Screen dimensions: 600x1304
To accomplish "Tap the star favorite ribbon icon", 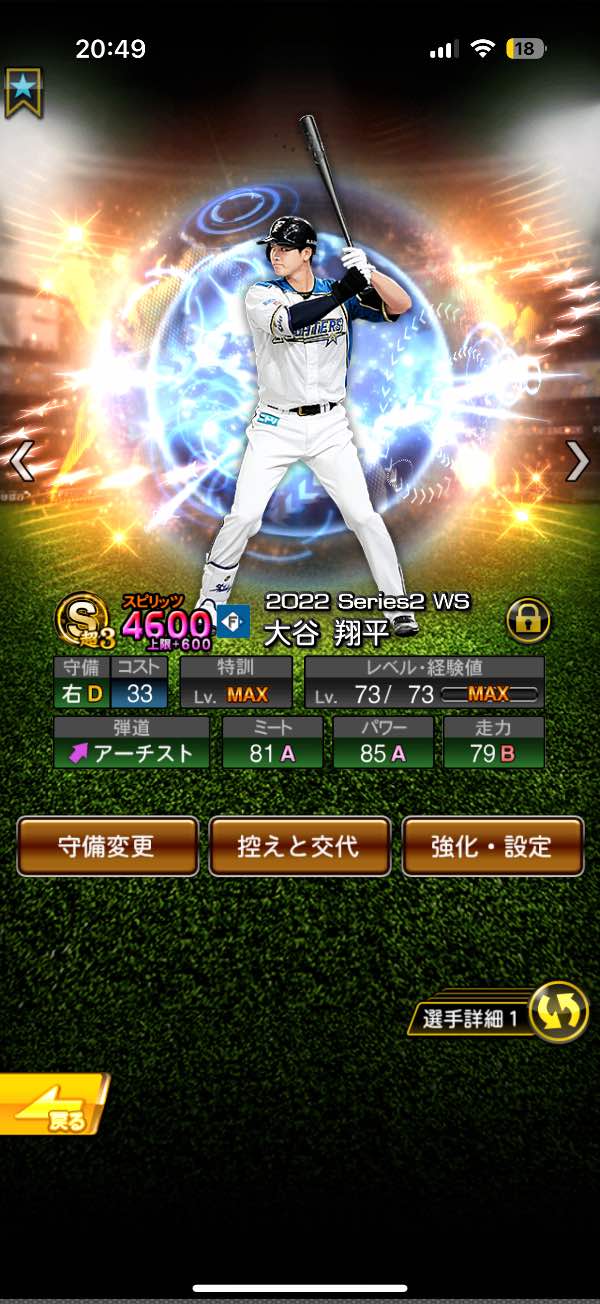I will tap(22, 92).
